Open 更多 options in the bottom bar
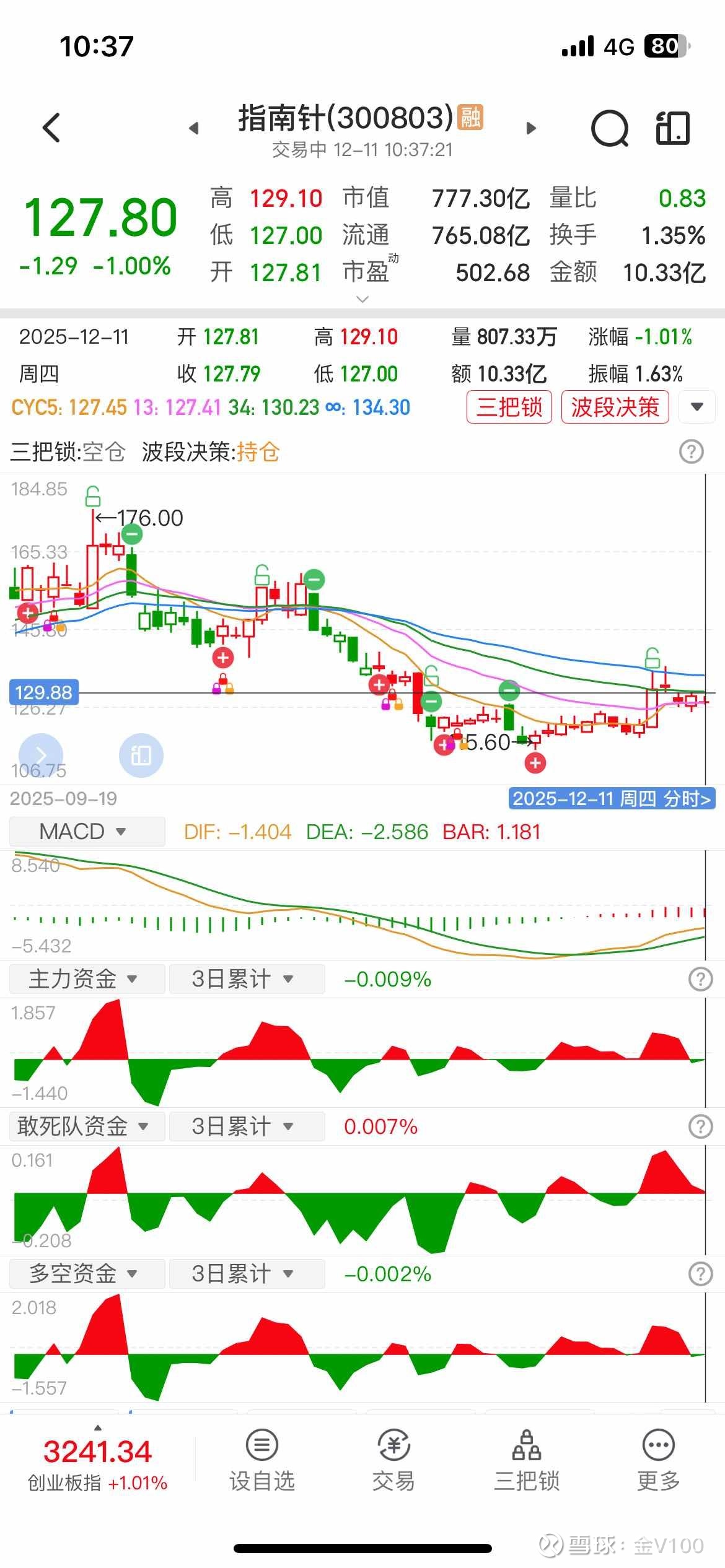The image size is (725, 1568). tap(658, 1460)
